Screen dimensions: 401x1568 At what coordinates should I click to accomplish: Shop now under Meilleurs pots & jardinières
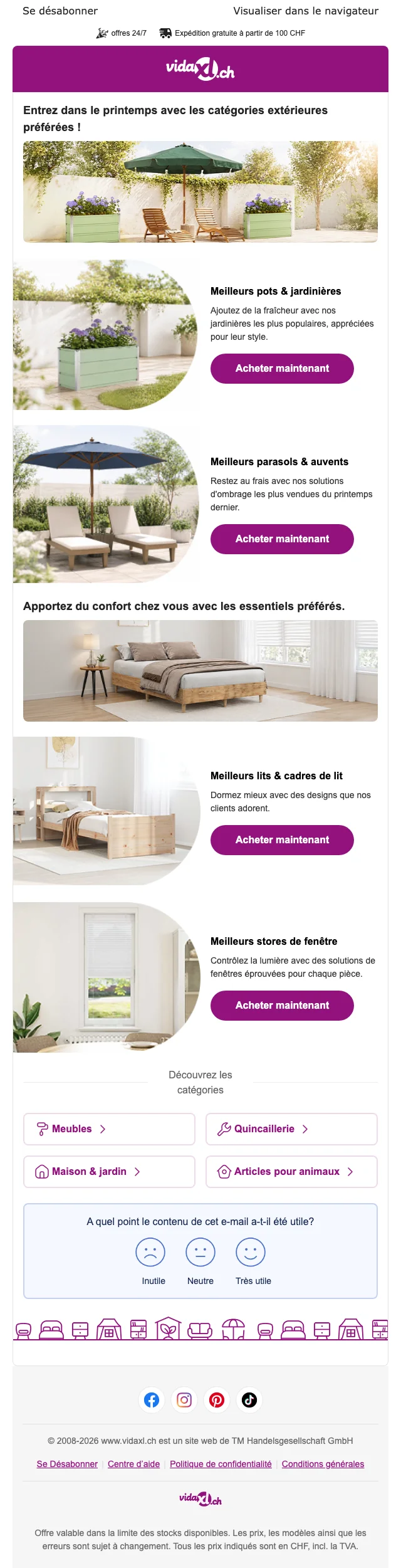pyautogui.click(x=282, y=369)
